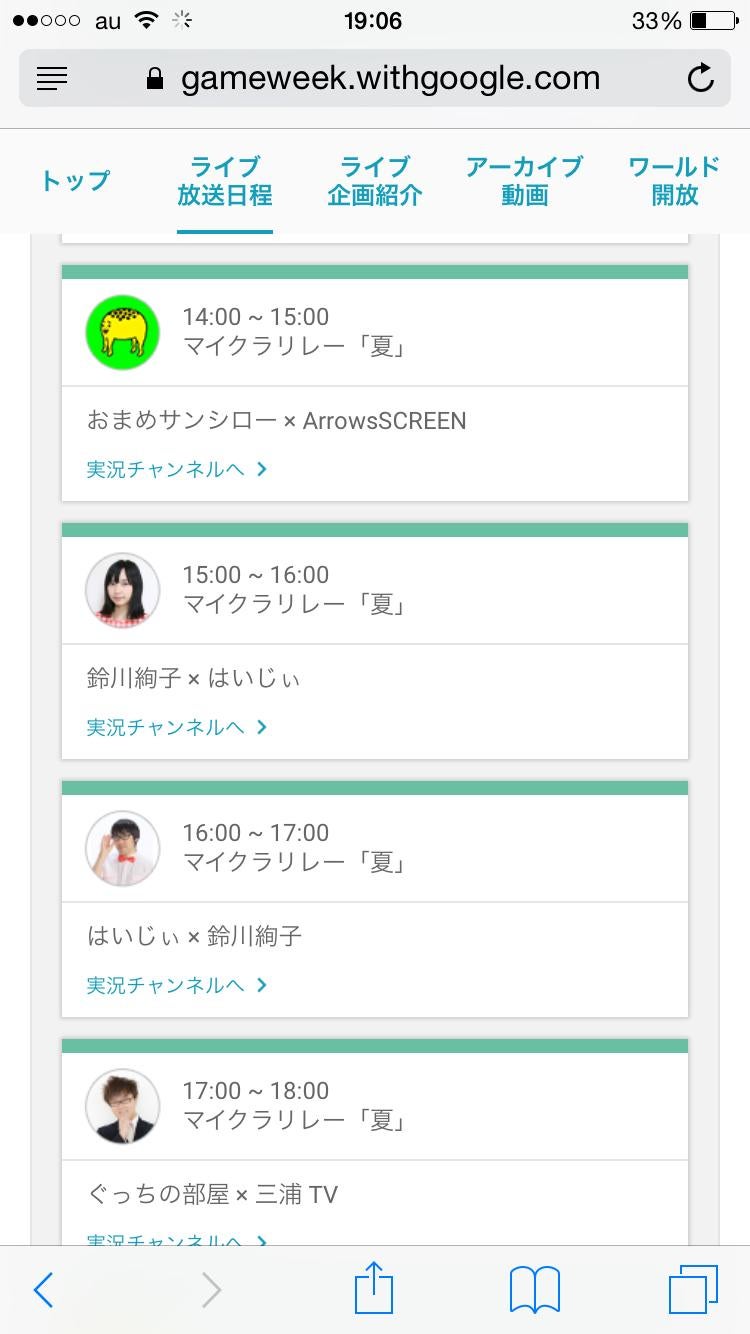Open Safari reader view icon

pos(52,78)
